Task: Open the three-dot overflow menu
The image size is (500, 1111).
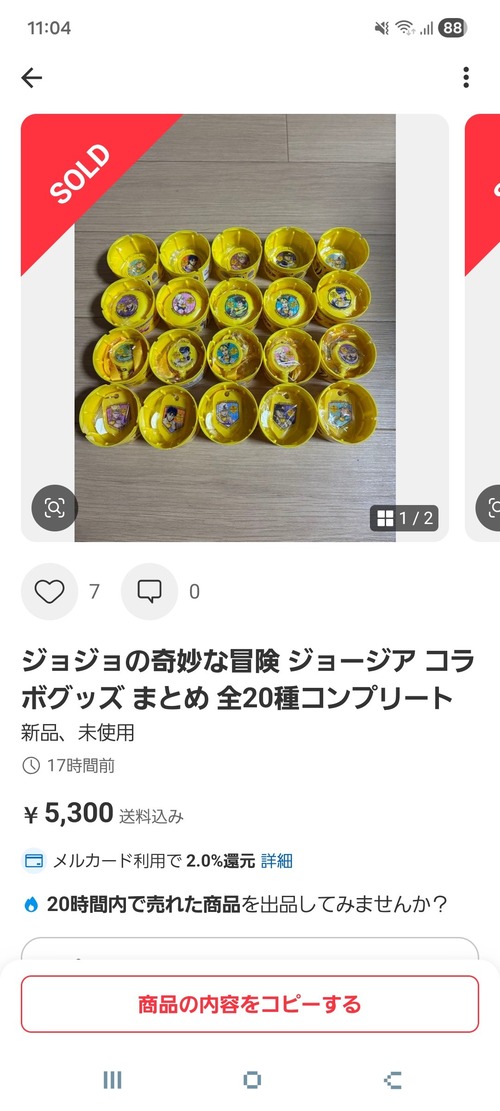Action: click(465, 77)
